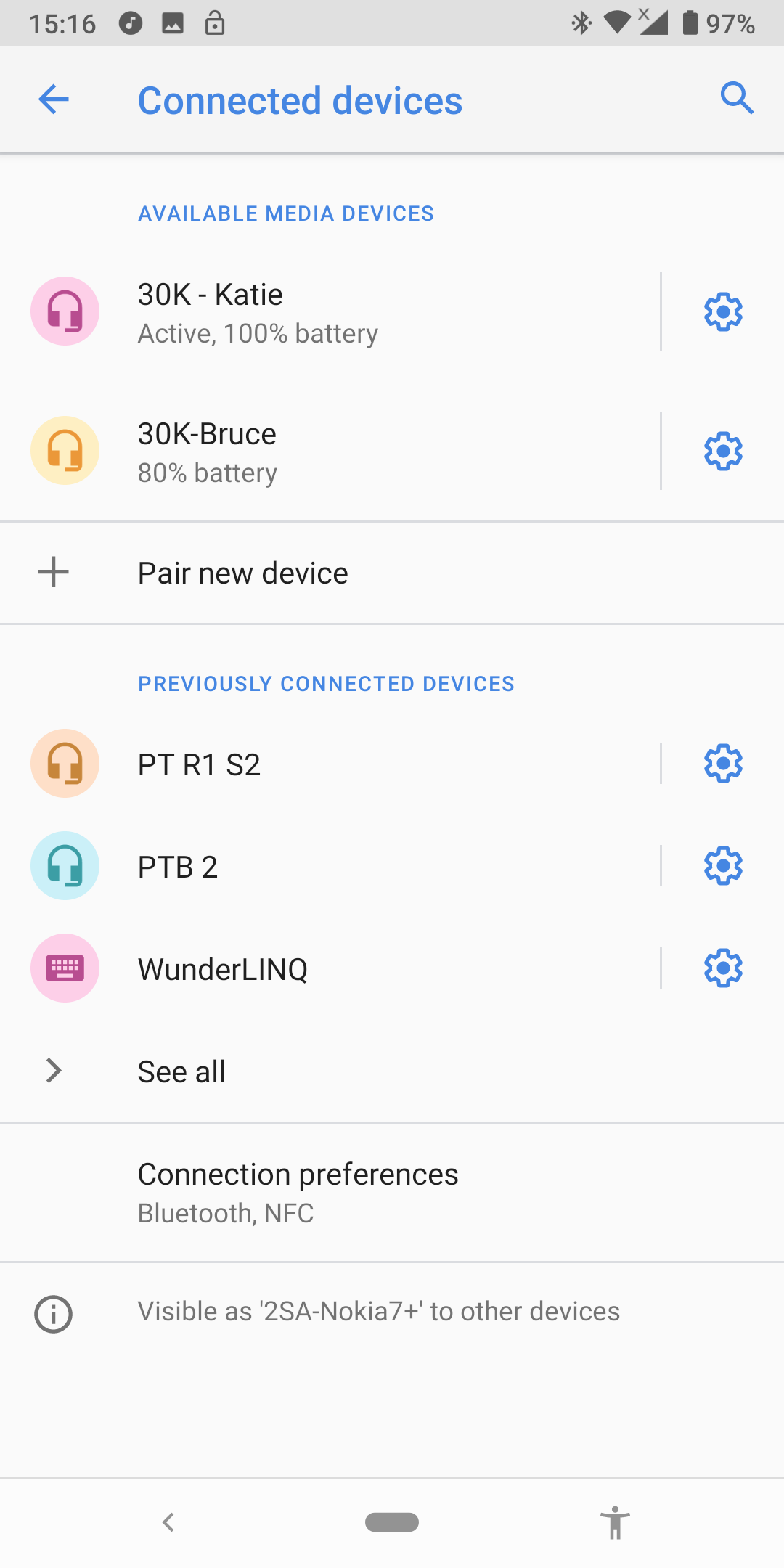This screenshot has height=1568, width=784.
Task: Open settings gear for PT R1 S2
Action: tap(723, 764)
